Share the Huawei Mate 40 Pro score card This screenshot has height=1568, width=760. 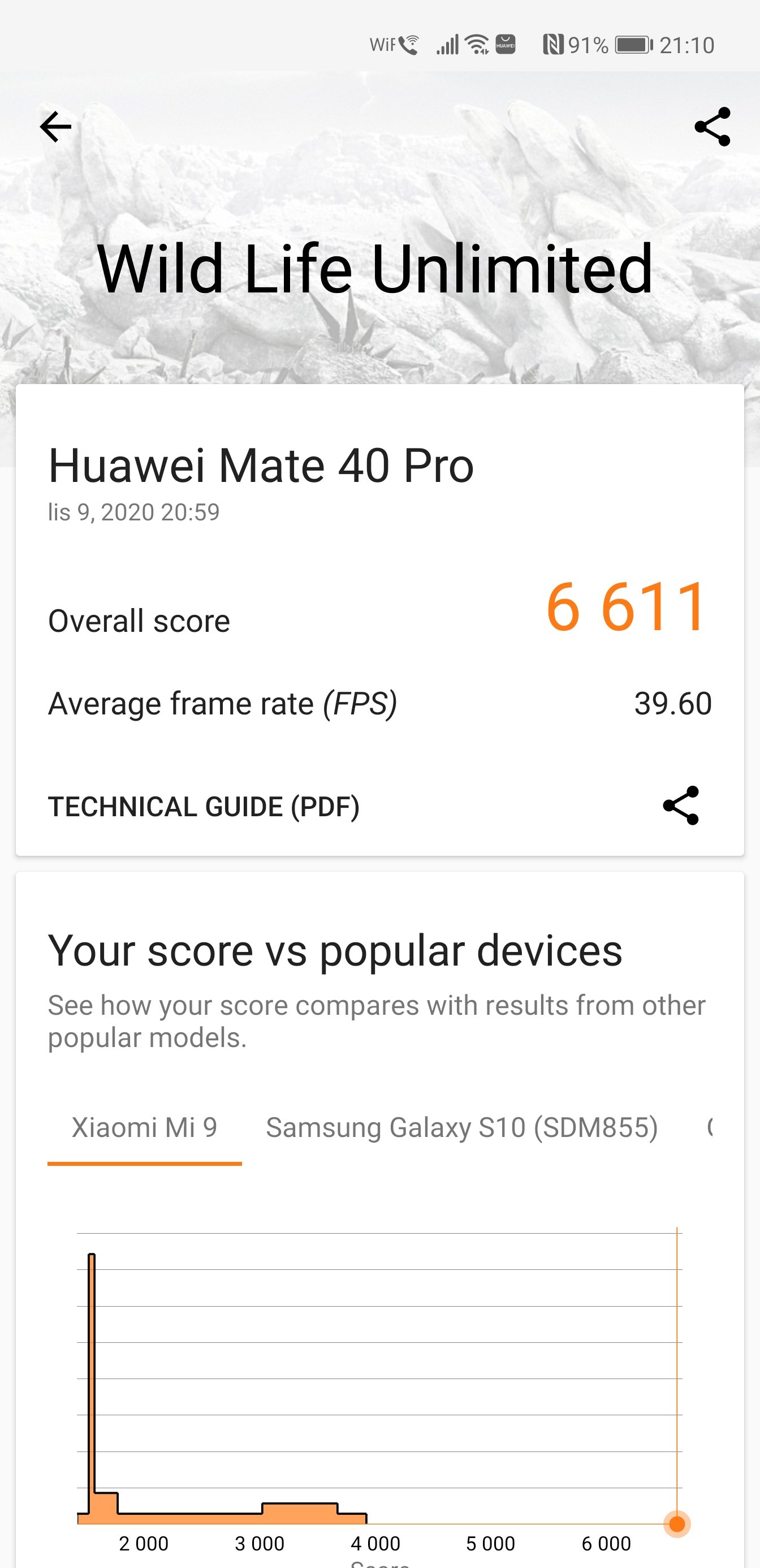point(681,805)
